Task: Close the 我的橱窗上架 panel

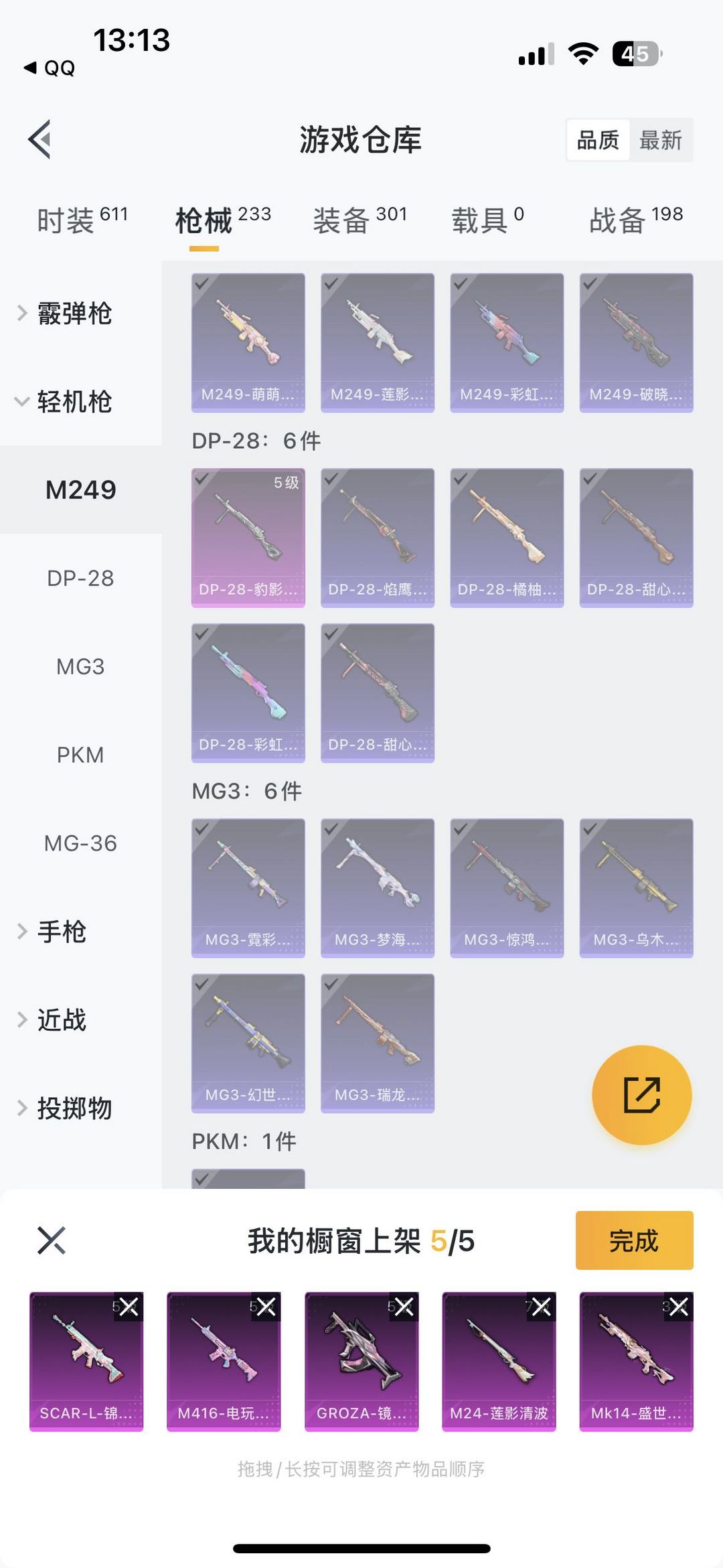Action: tap(52, 1240)
